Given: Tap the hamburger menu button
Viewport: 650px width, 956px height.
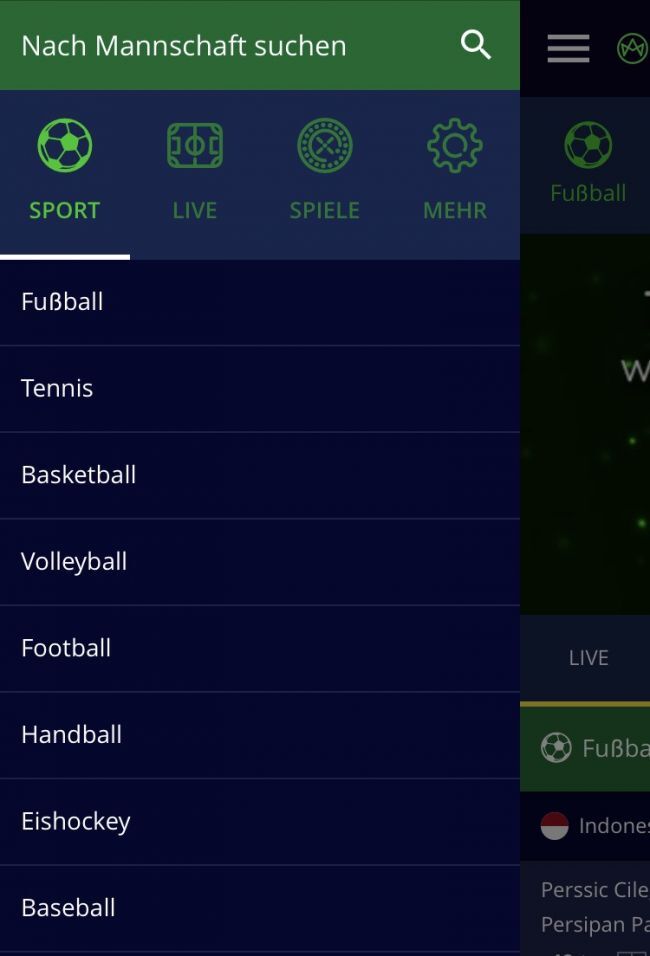Looking at the screenshot, I should pos(568,48).
